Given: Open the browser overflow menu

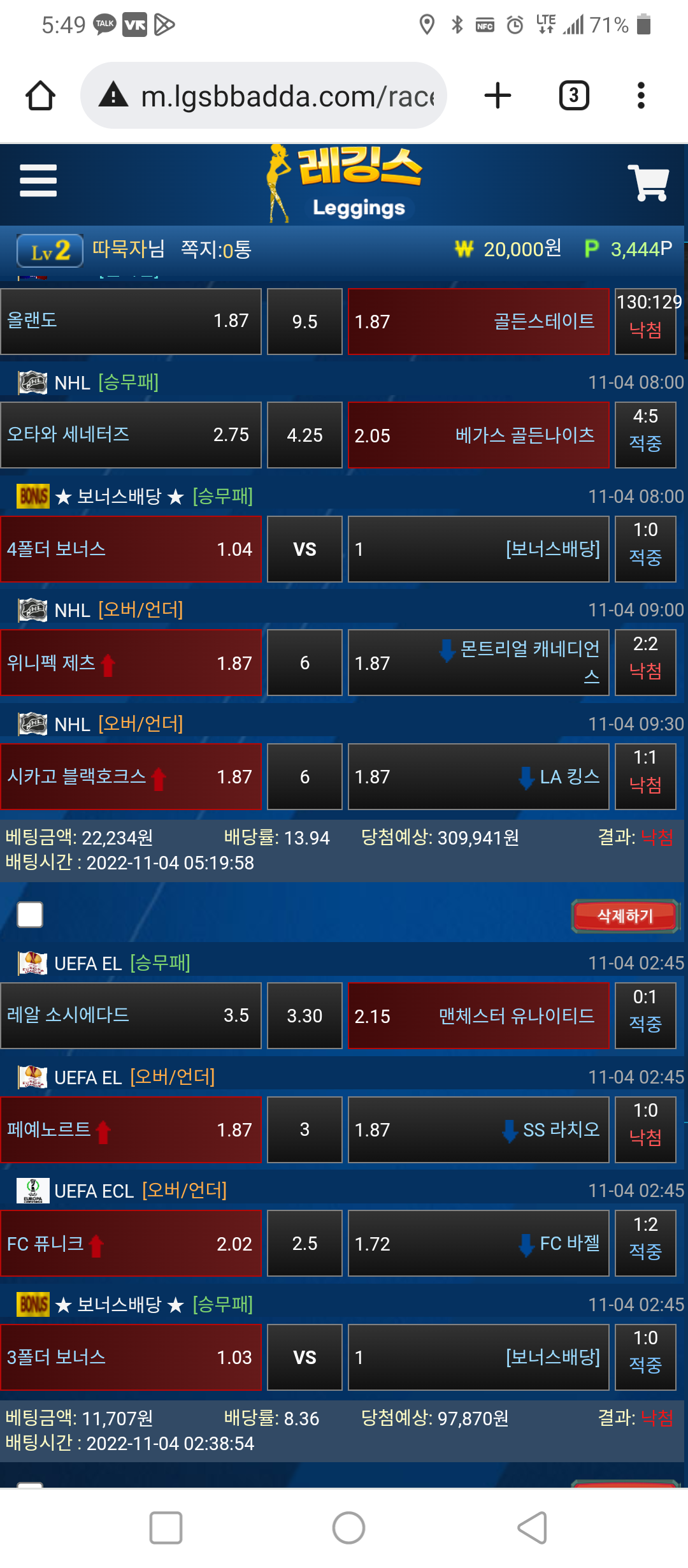Looking at the screenshot, I should click(641, 96).
